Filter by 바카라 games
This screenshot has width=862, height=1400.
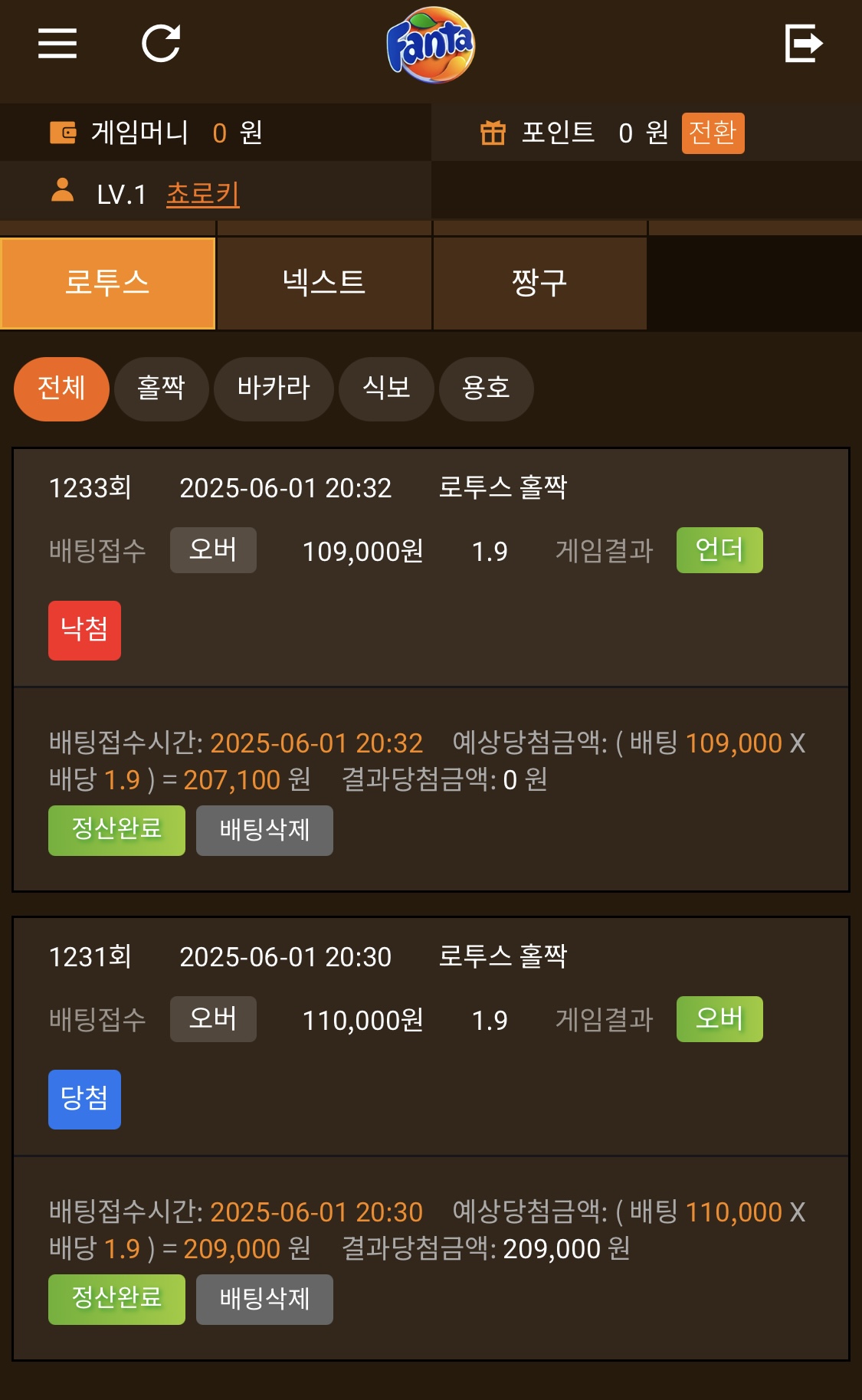pyautogui.click(x=274, y=389)
